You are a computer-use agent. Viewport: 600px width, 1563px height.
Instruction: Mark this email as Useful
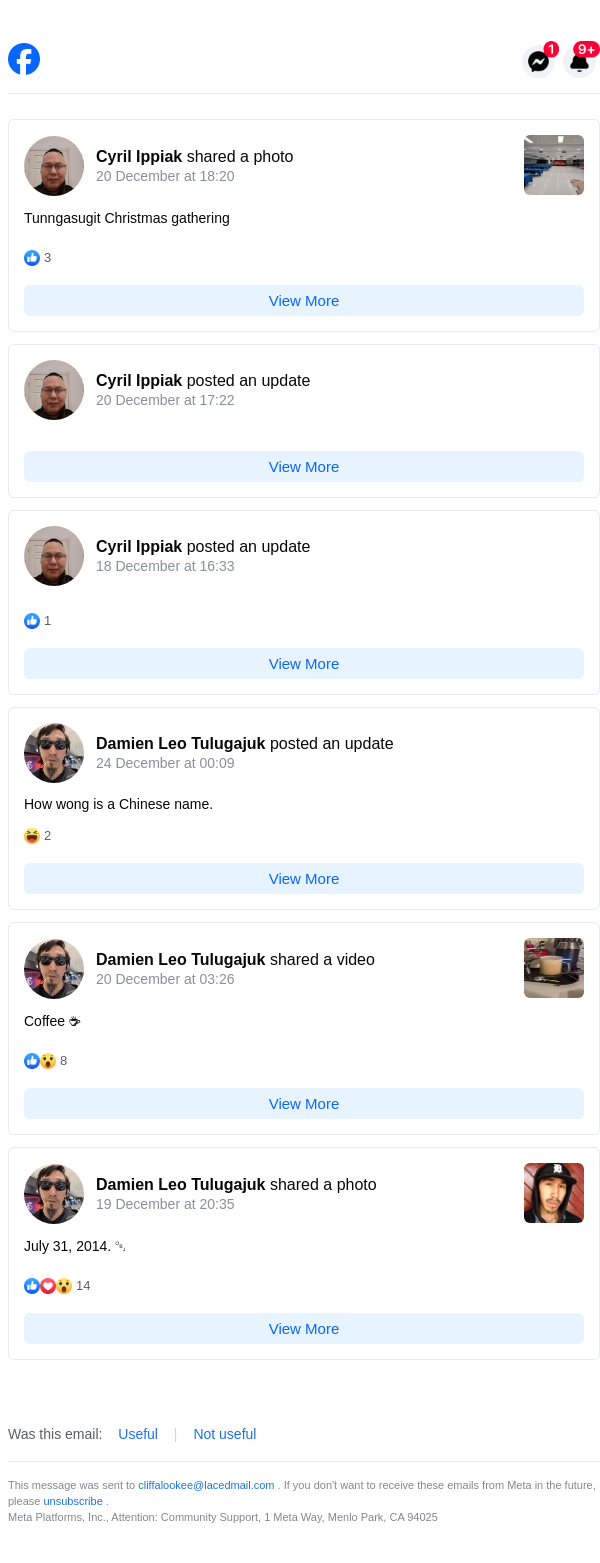click(x=138, y=1434)
